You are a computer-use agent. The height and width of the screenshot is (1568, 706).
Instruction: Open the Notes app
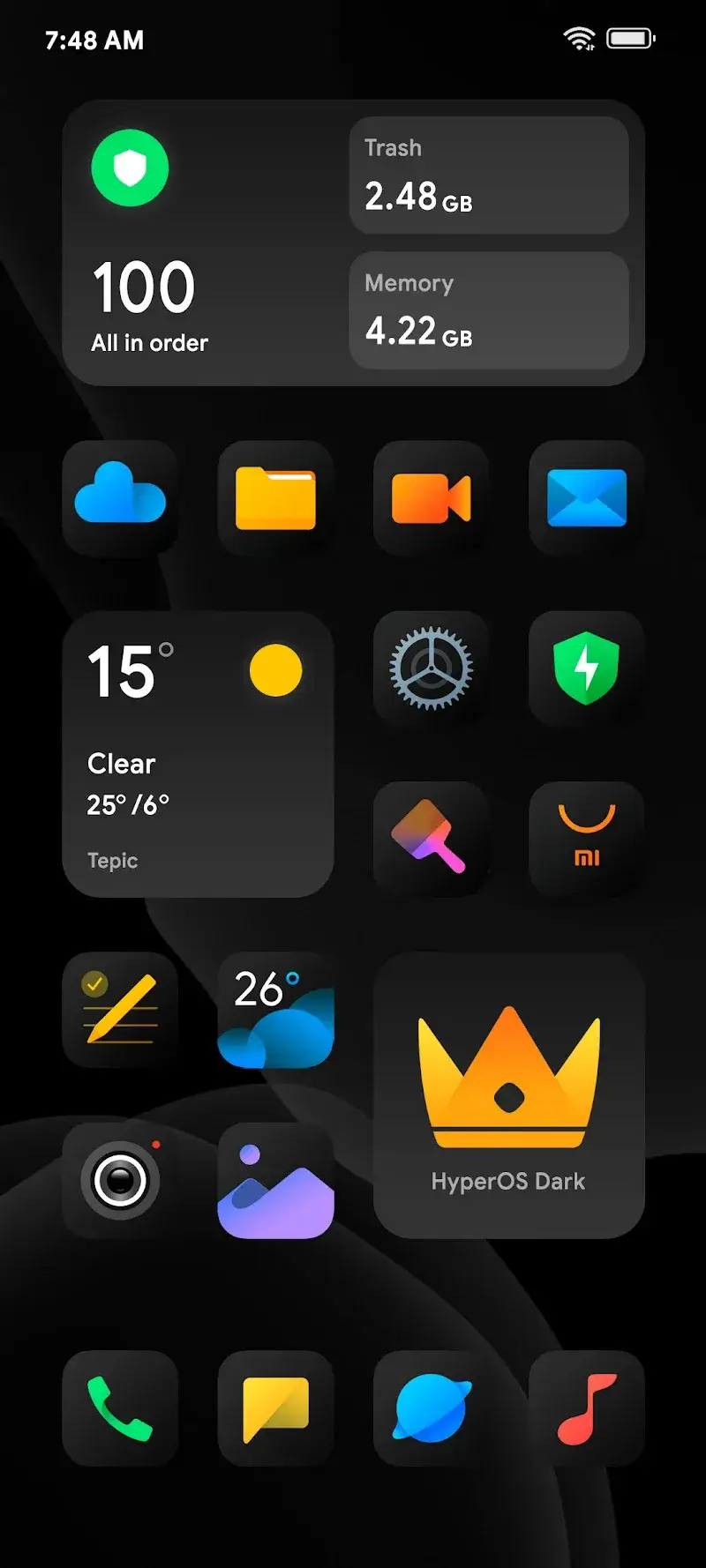click(121, 1011)
